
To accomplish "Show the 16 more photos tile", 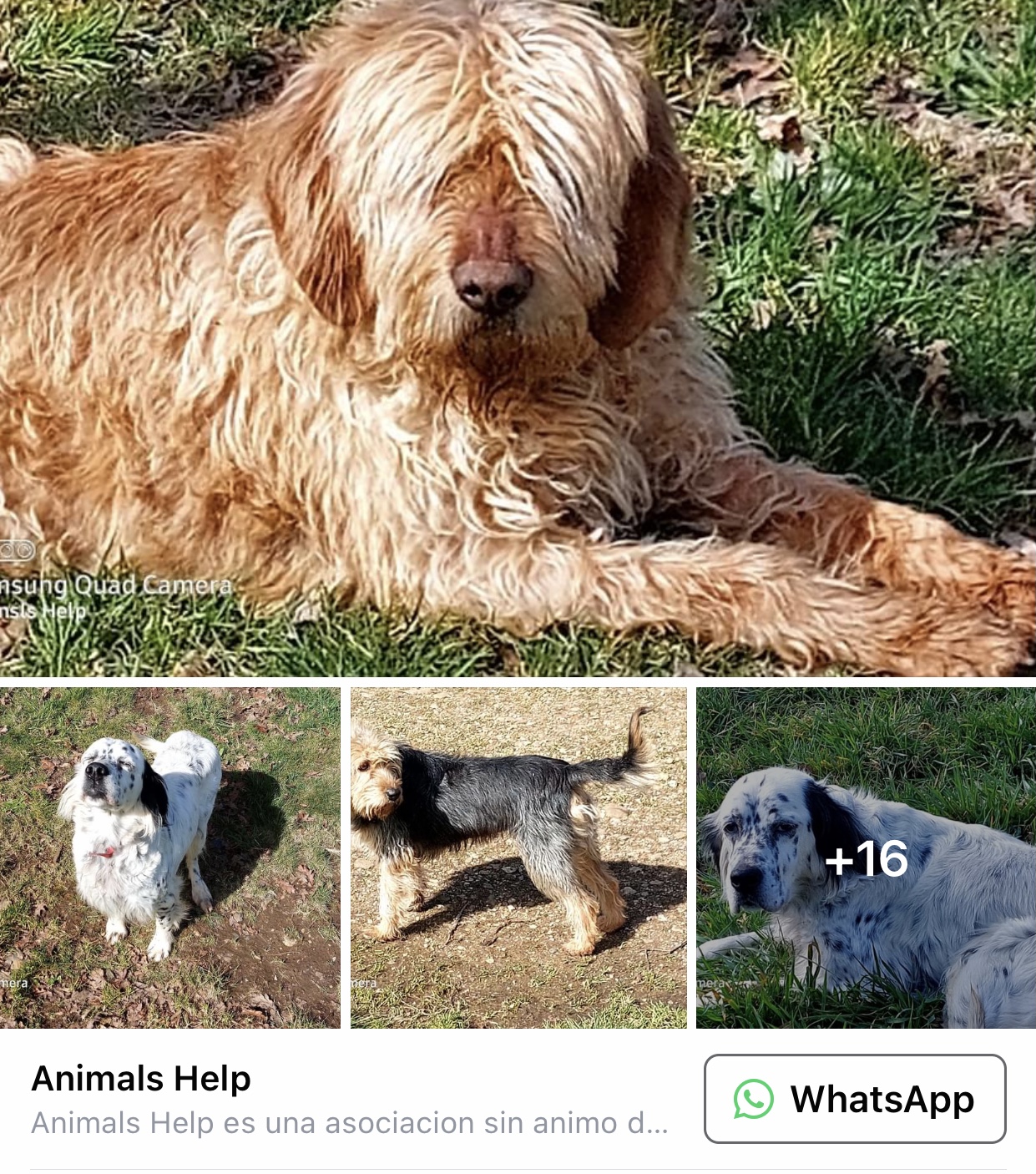I will [x=866, y=858].
